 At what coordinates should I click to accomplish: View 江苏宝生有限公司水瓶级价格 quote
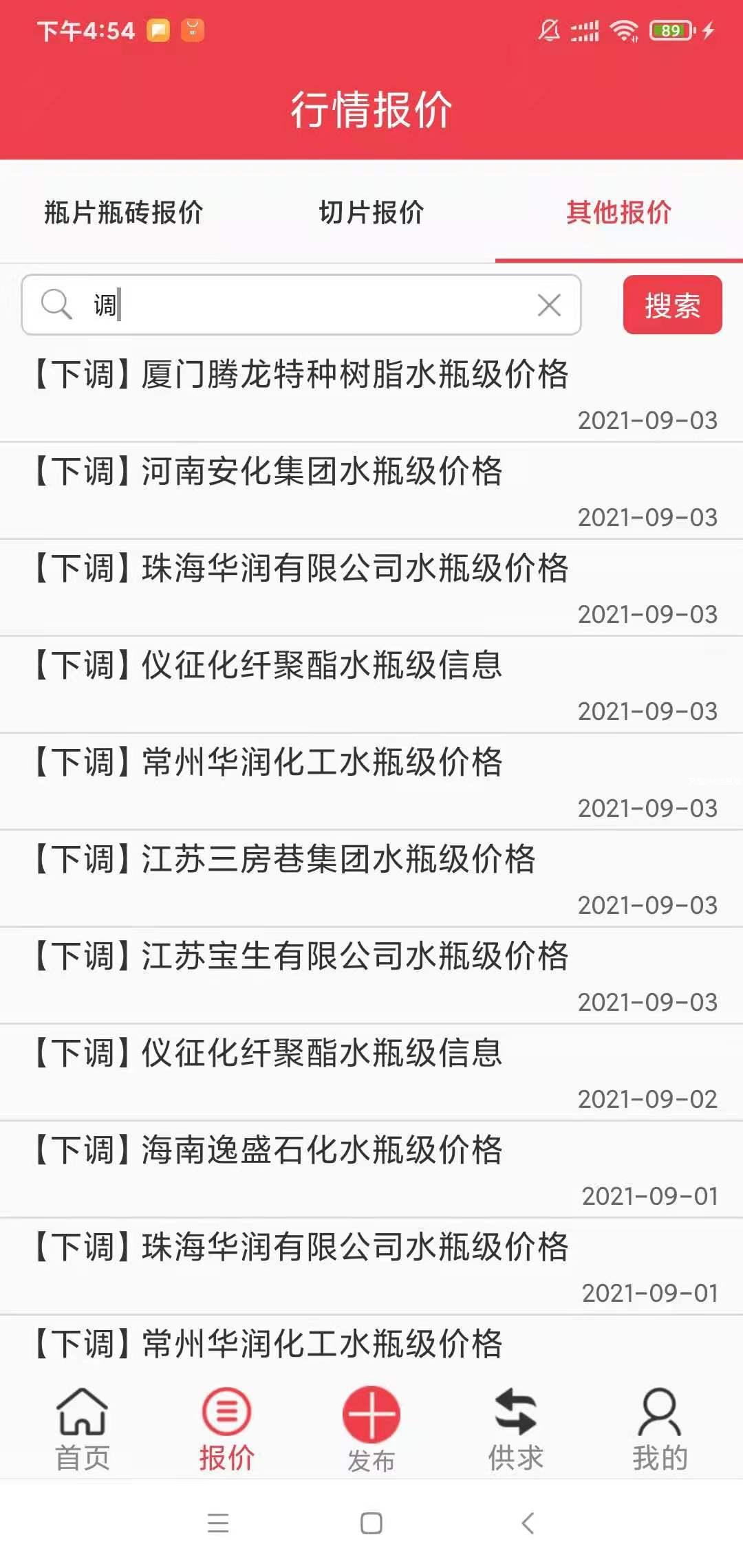(x=301, y=957)
